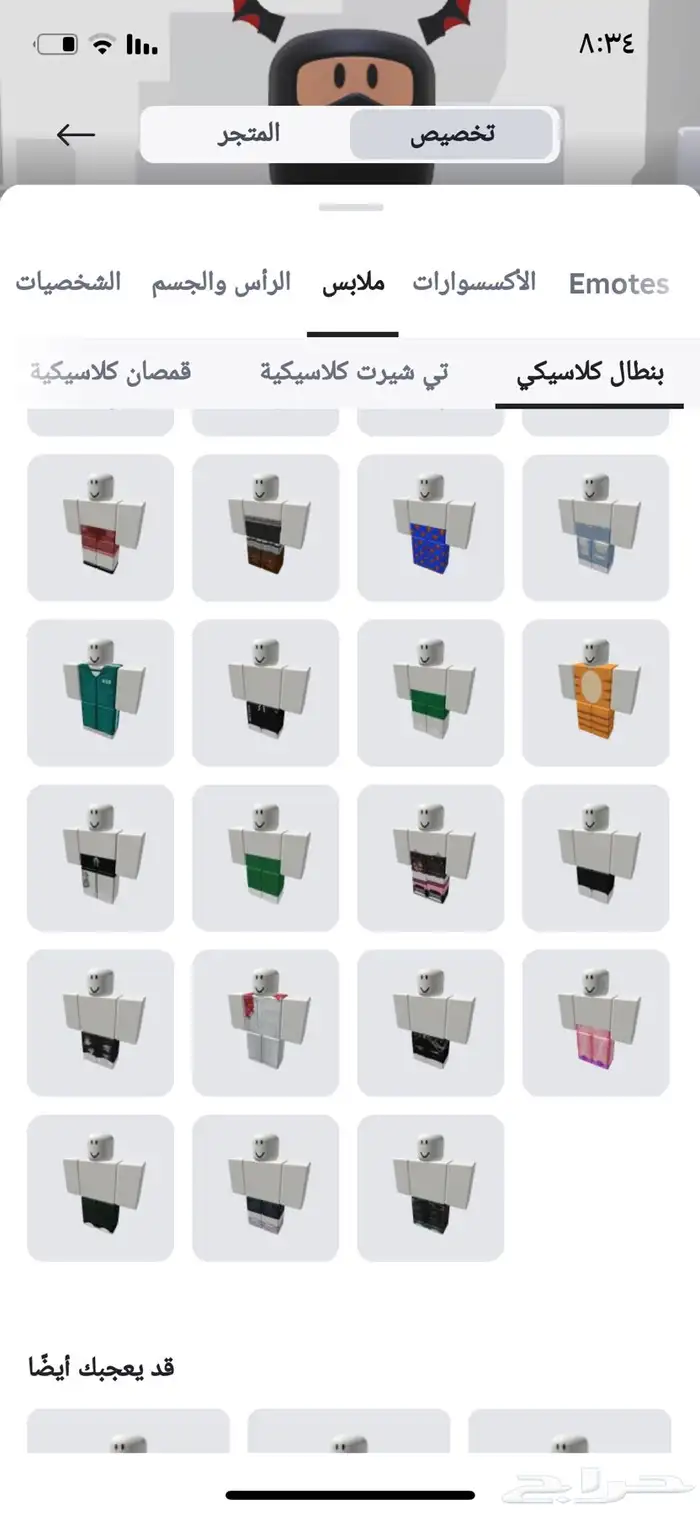The height and width of the screenshot is (1514, 700).
Task: Open the قمصان كلاسيكية subcategory
Action: point(110,373)
